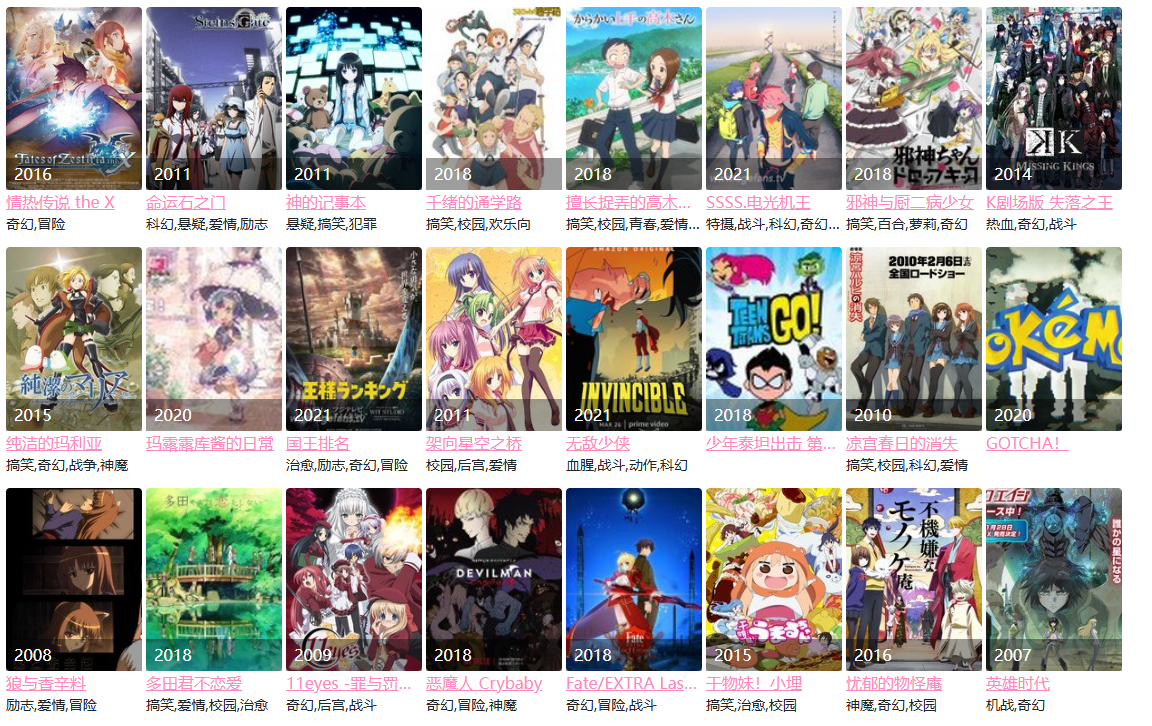Open the 命运石之门 poster
1152x726 pixels.
(x=214, y=98)
